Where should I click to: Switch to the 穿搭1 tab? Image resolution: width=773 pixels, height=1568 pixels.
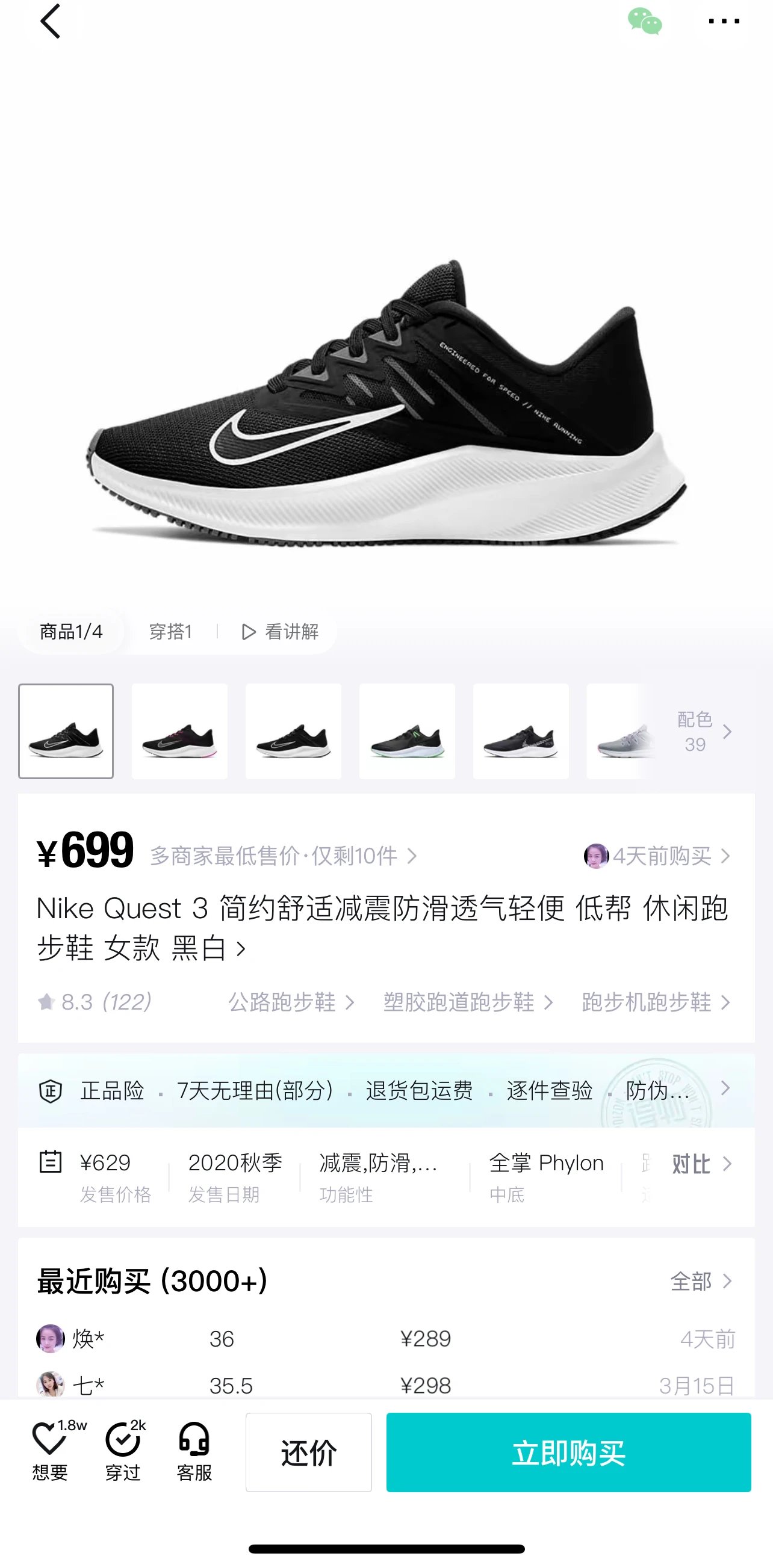pyautogui.click(x=170, y=632)
